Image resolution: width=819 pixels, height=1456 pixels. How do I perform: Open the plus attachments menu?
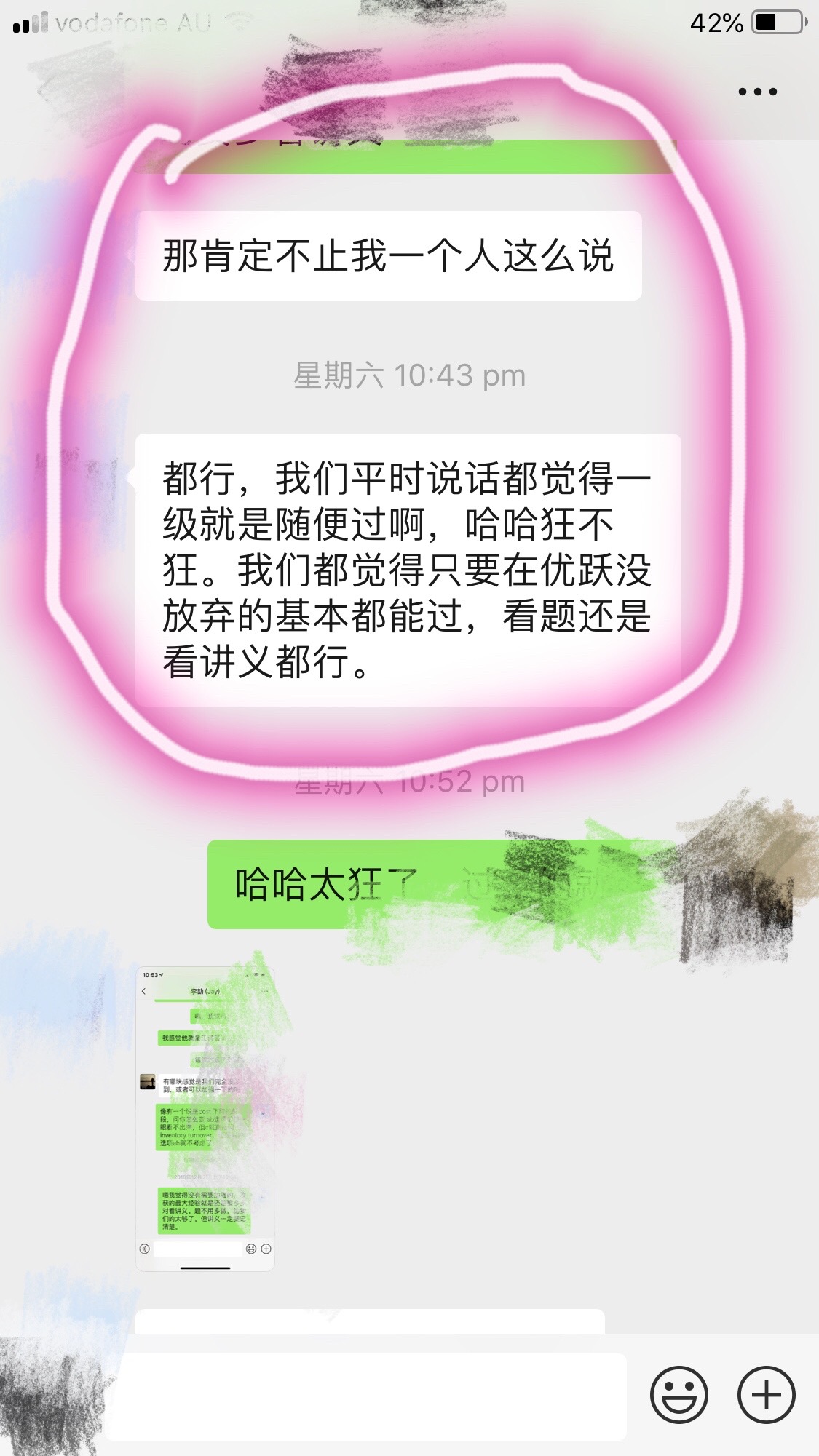coord(766,1394)
